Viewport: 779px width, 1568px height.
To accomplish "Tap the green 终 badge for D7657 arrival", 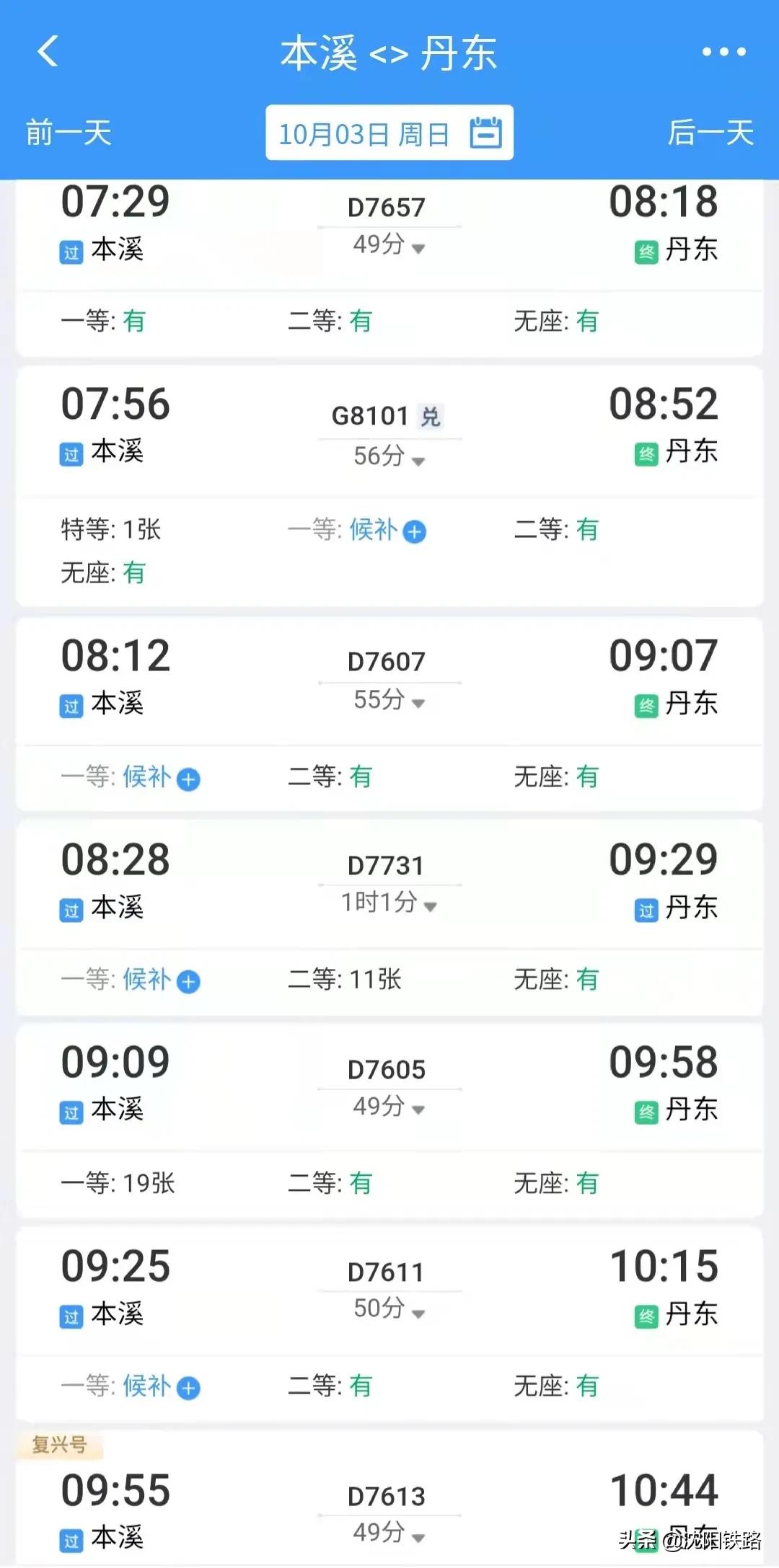I will pyautogui.click(x=648, y=251).
